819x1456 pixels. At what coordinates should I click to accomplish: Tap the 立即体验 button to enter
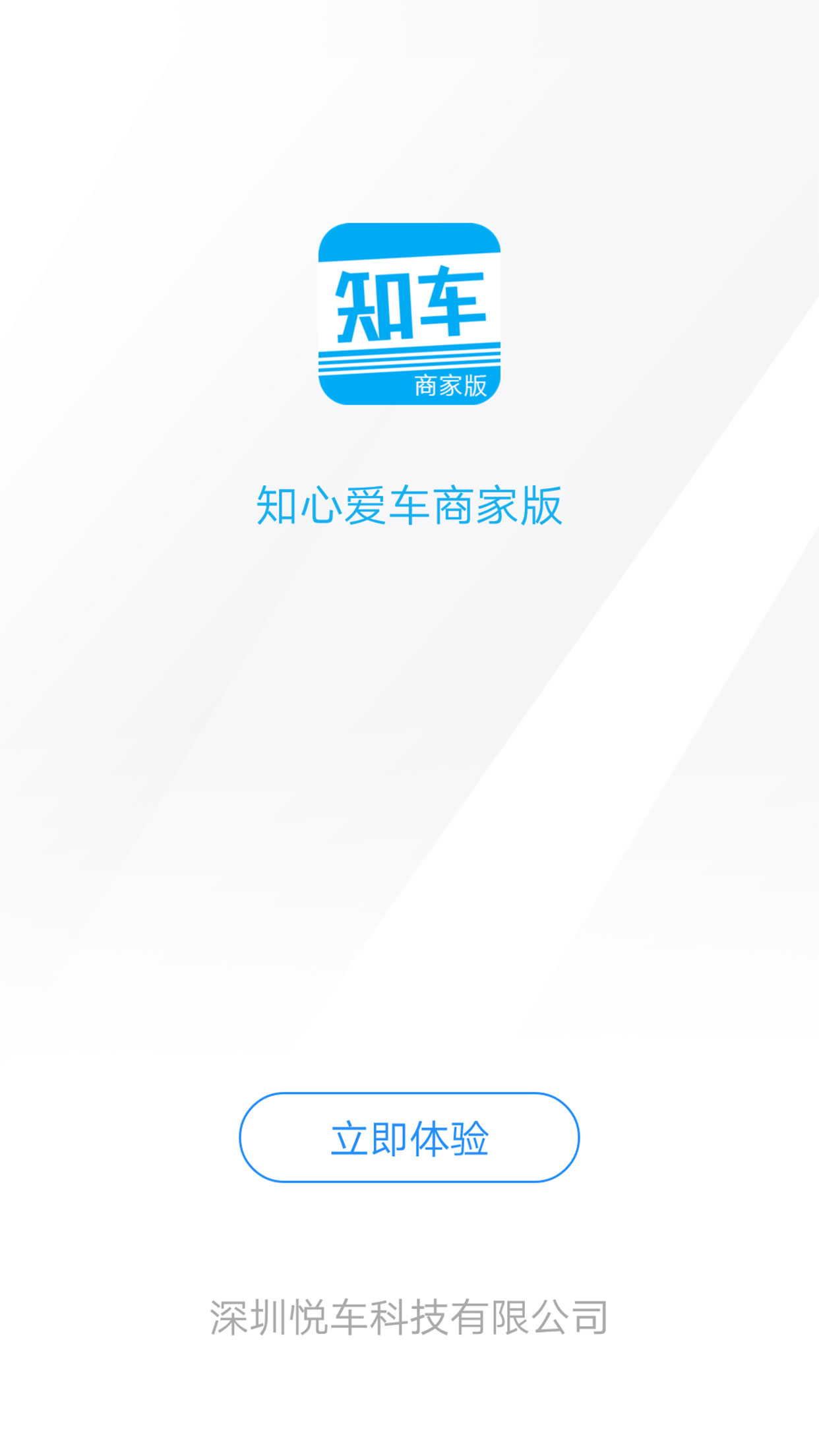(x=409, y=1137)
